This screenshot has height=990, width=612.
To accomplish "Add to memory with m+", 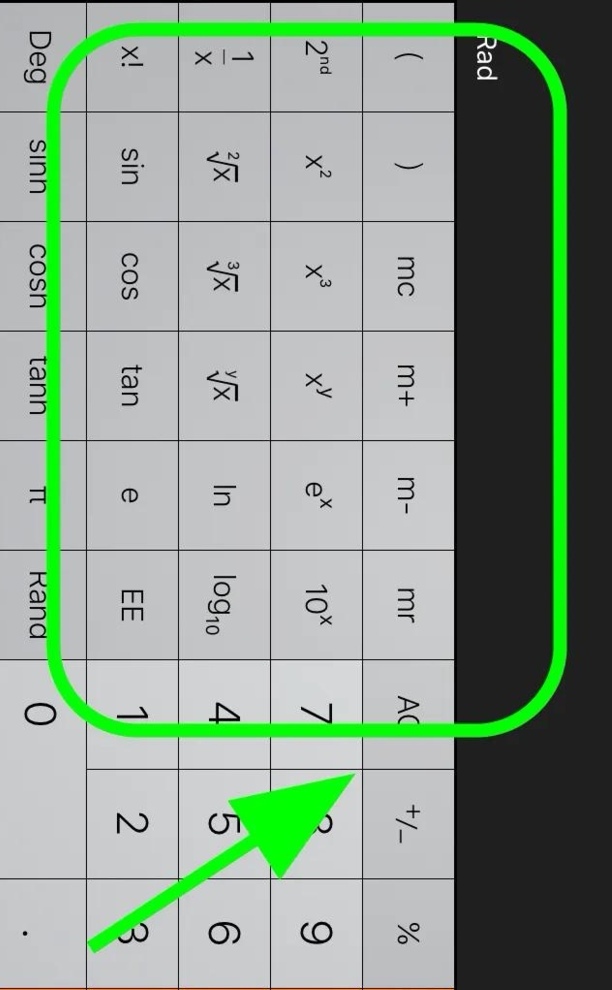I will (409, 385).
